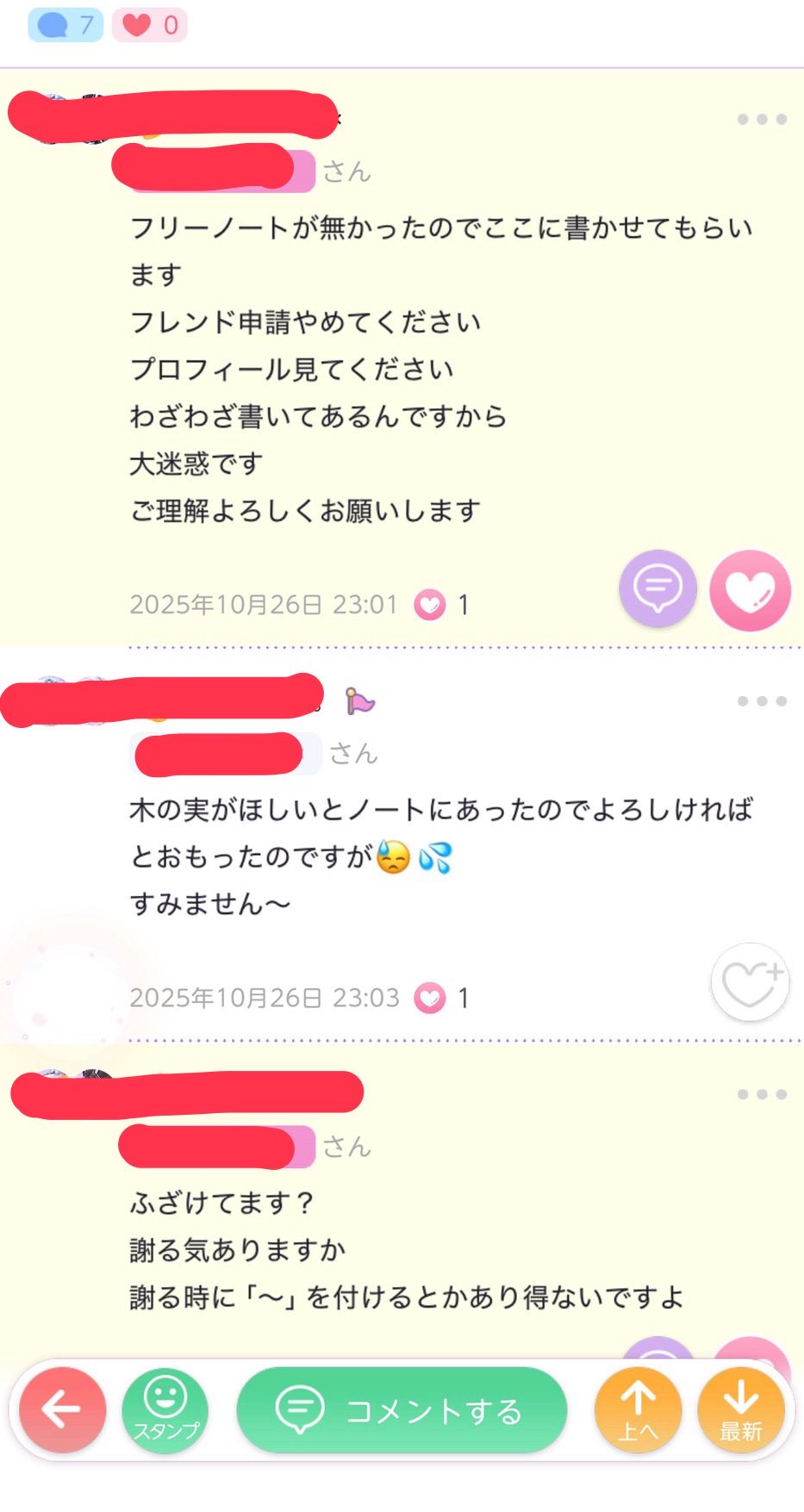Screen dimensions: 804x1512
Task: Tap コメントする to write a comment
Action: [402, 1410]
